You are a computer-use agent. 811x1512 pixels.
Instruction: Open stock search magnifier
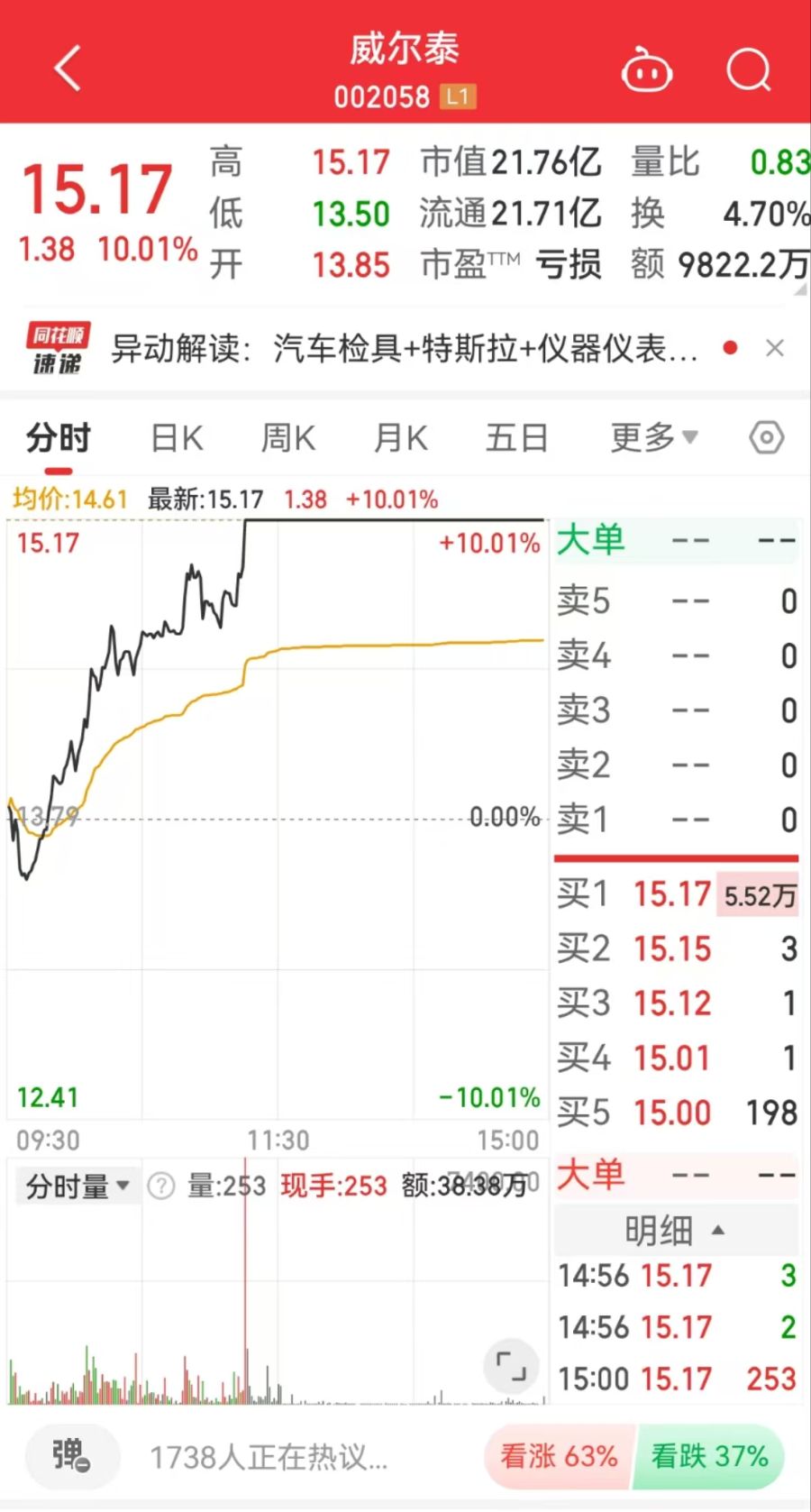coord(749,69)
